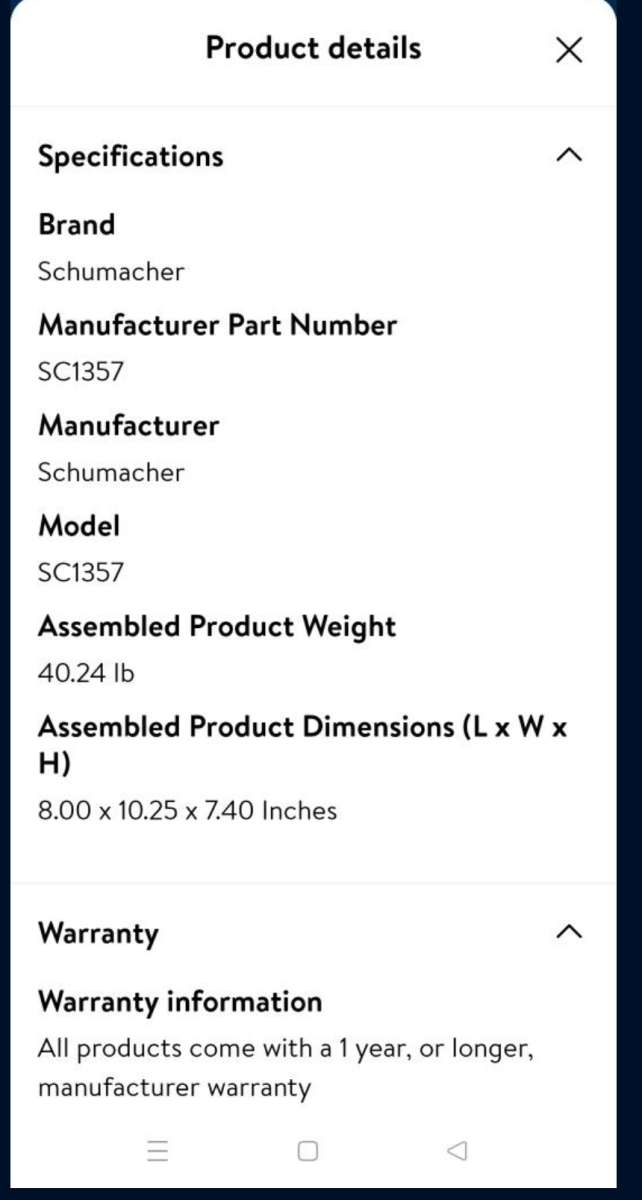Go back using system navigation

click(457, 1151)
